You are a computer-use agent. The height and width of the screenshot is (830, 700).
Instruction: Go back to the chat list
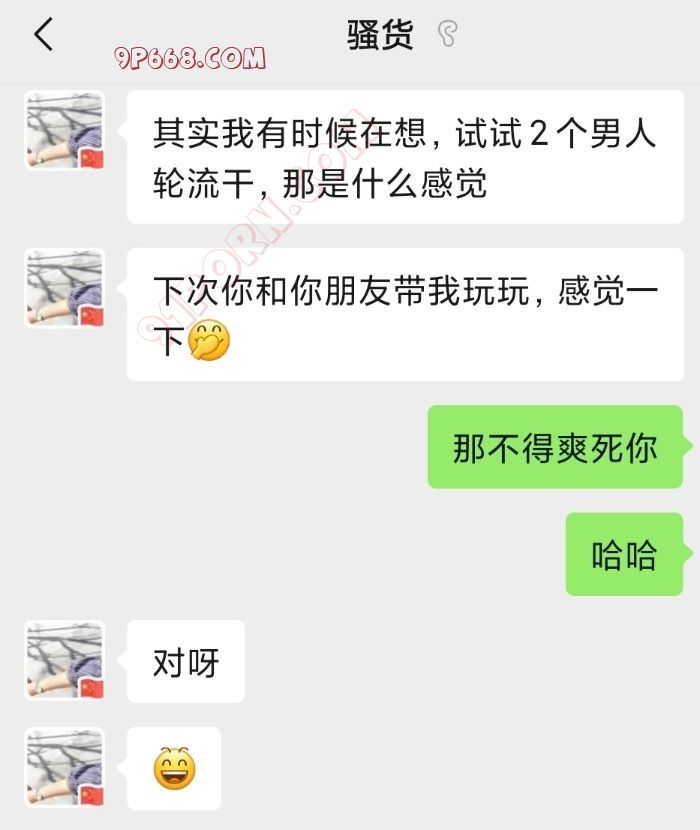coord(42,36)
